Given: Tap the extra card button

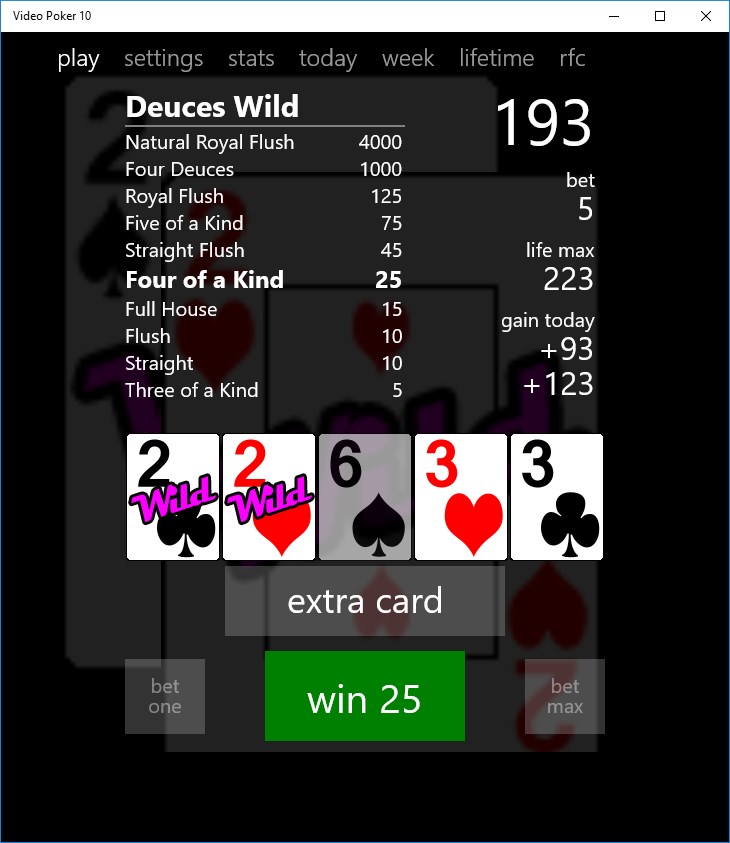Looking at the screenshot, I should click(364, 601).
